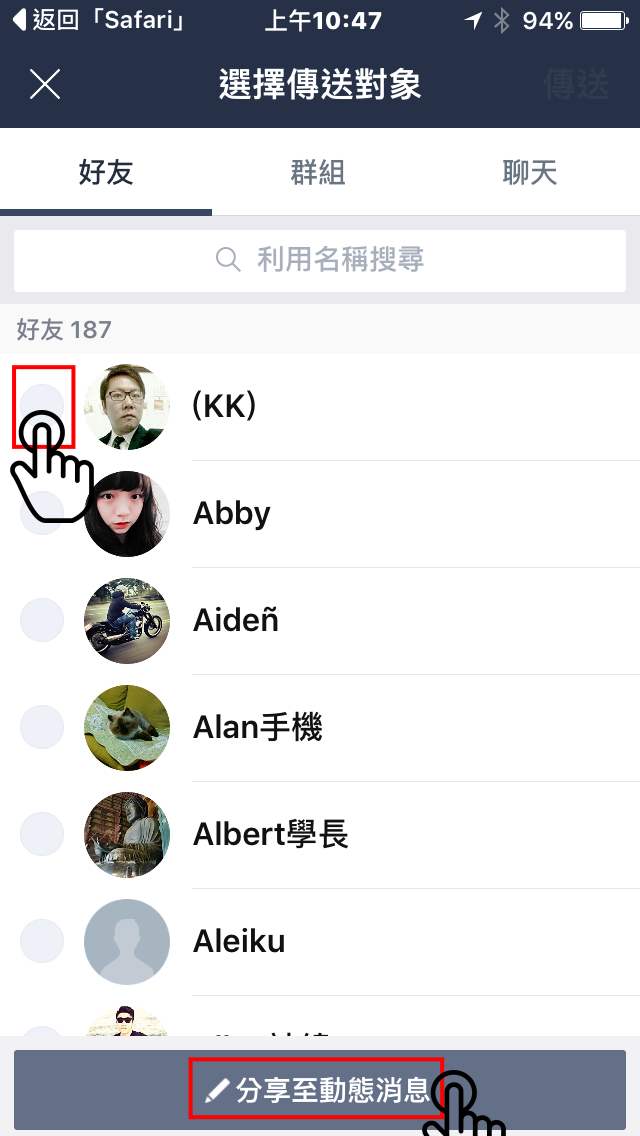Select the 好友 tab
Screen dimensions: 640x1136
(106, 173)
